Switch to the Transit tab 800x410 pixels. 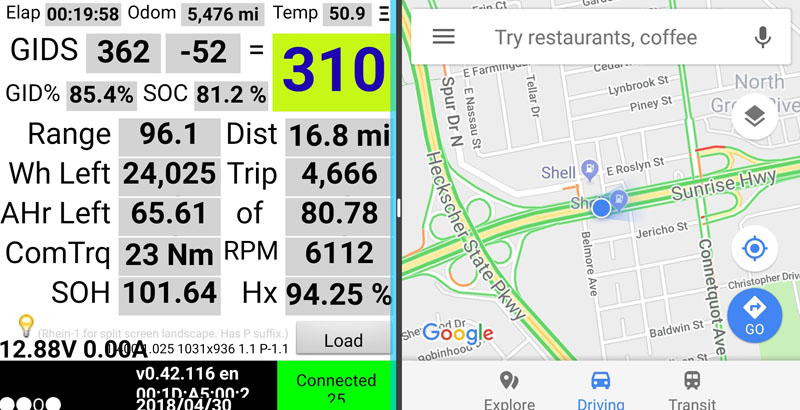tap(692, 390)
